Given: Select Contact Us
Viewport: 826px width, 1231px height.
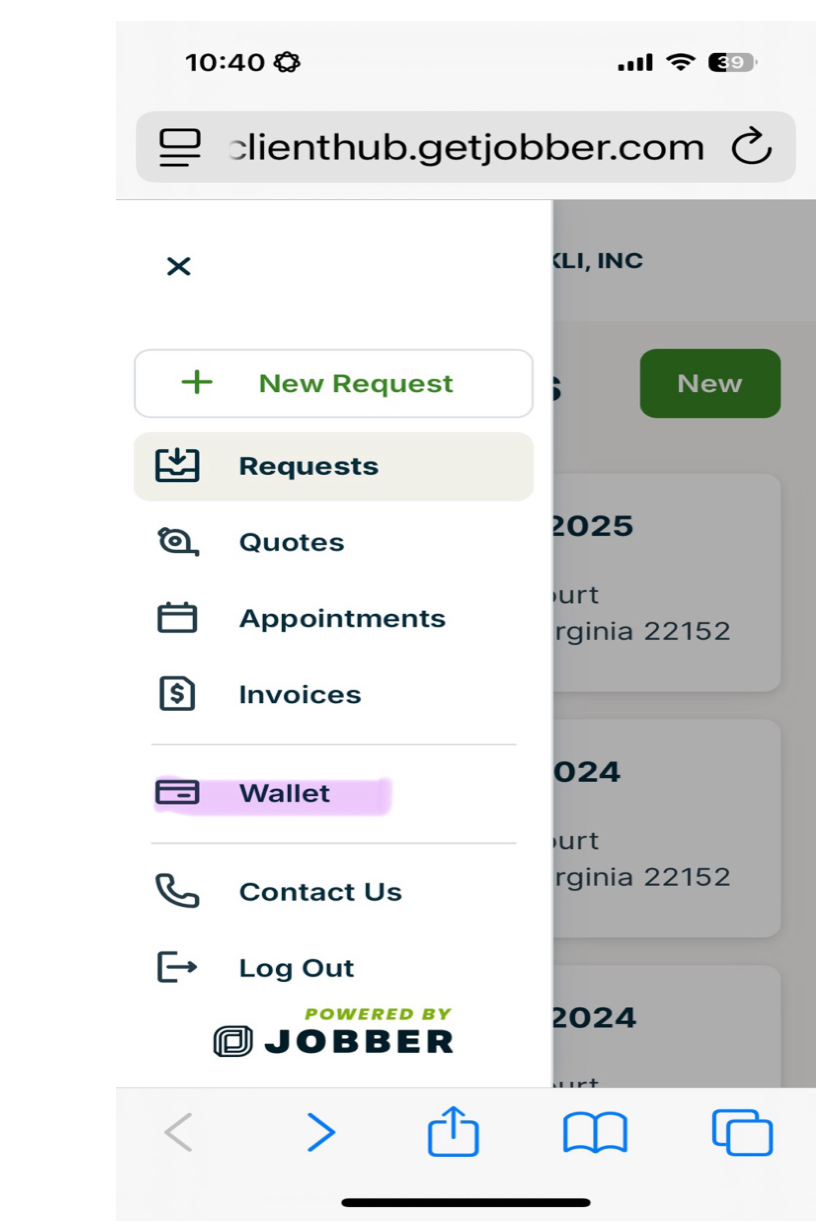Looking at the screenshot, I should 319,892.
